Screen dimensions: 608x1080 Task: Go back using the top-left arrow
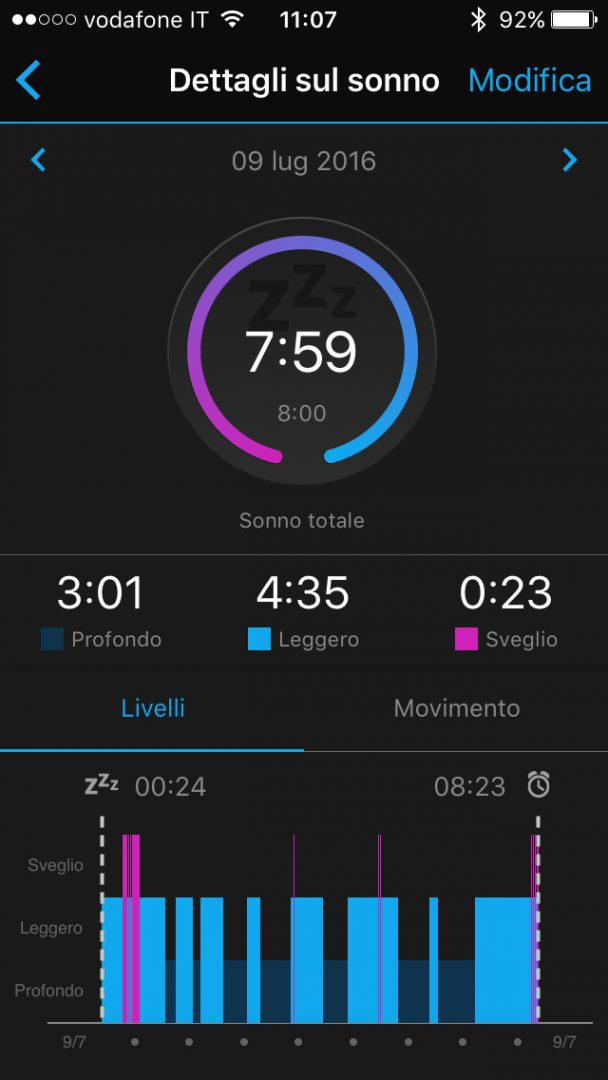click(29, 80)
